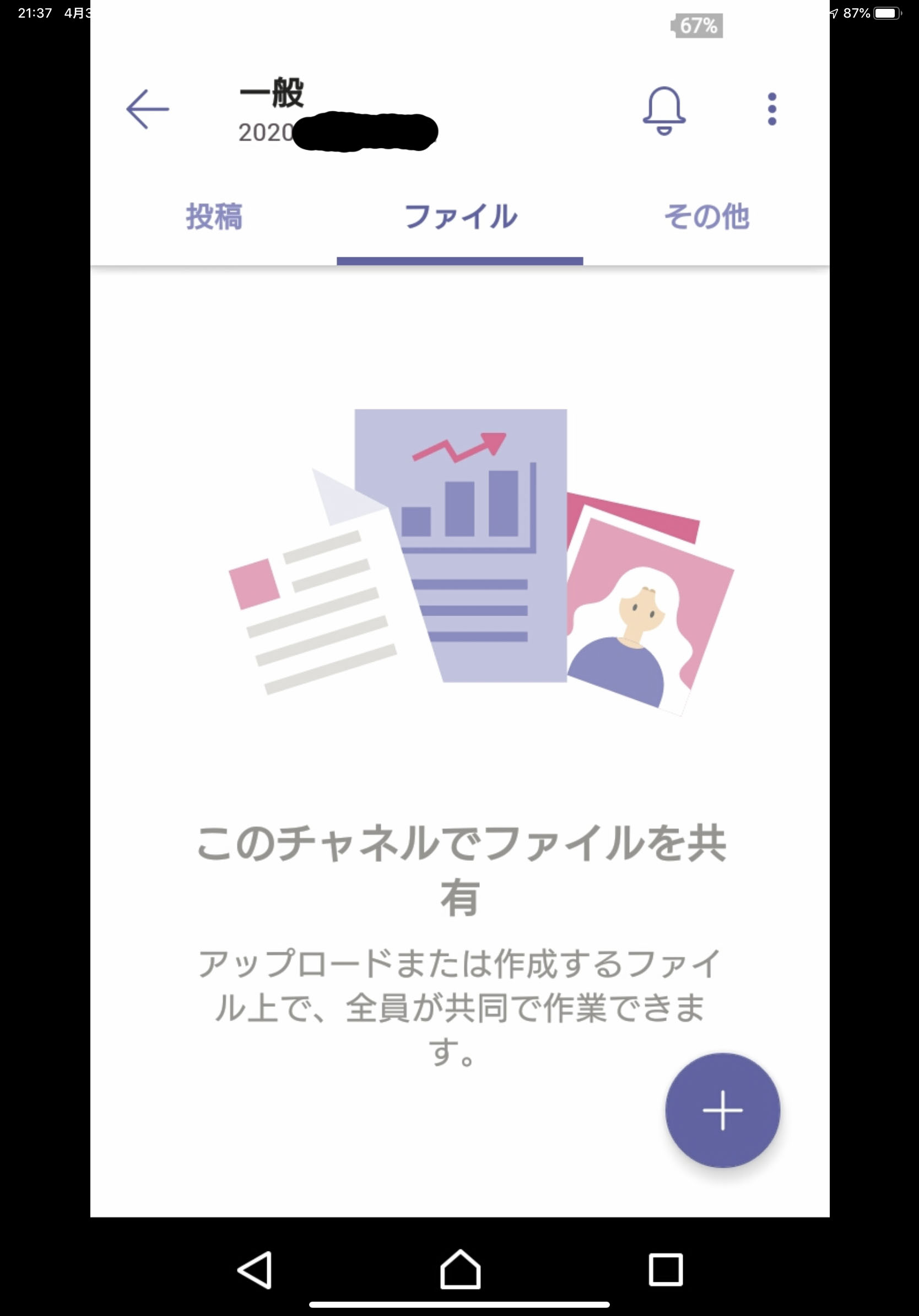Tap the system home button
The image size is (919, 1316).
tap(460, 1269)
